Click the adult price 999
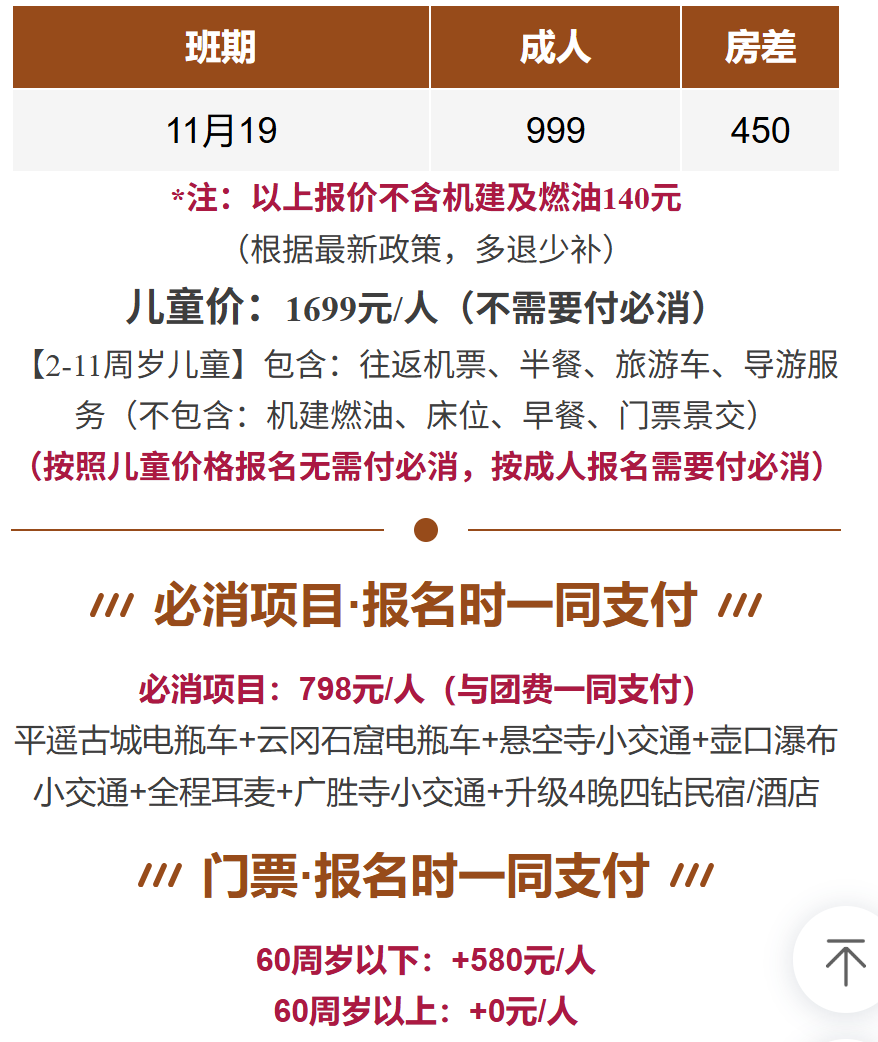Screen dimensions: 878x1042 [x=554, y=130]
